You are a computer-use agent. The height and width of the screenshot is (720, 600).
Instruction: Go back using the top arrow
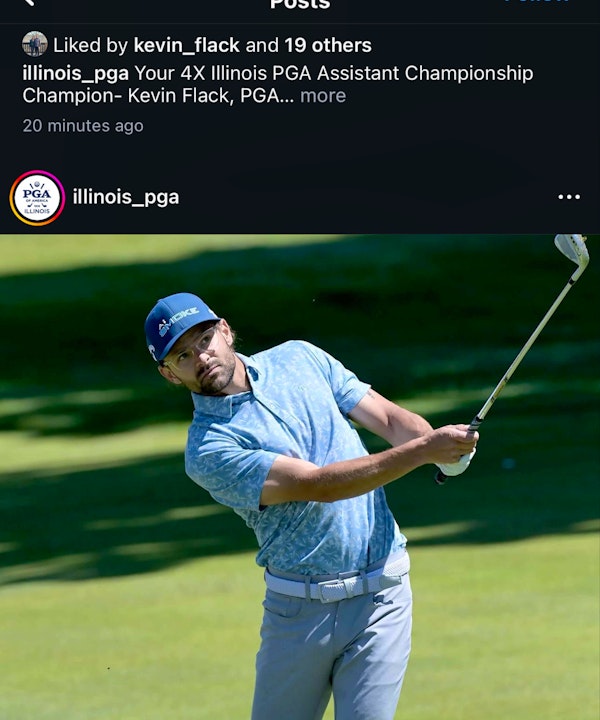pyautogui.click(x=28, y=3)
